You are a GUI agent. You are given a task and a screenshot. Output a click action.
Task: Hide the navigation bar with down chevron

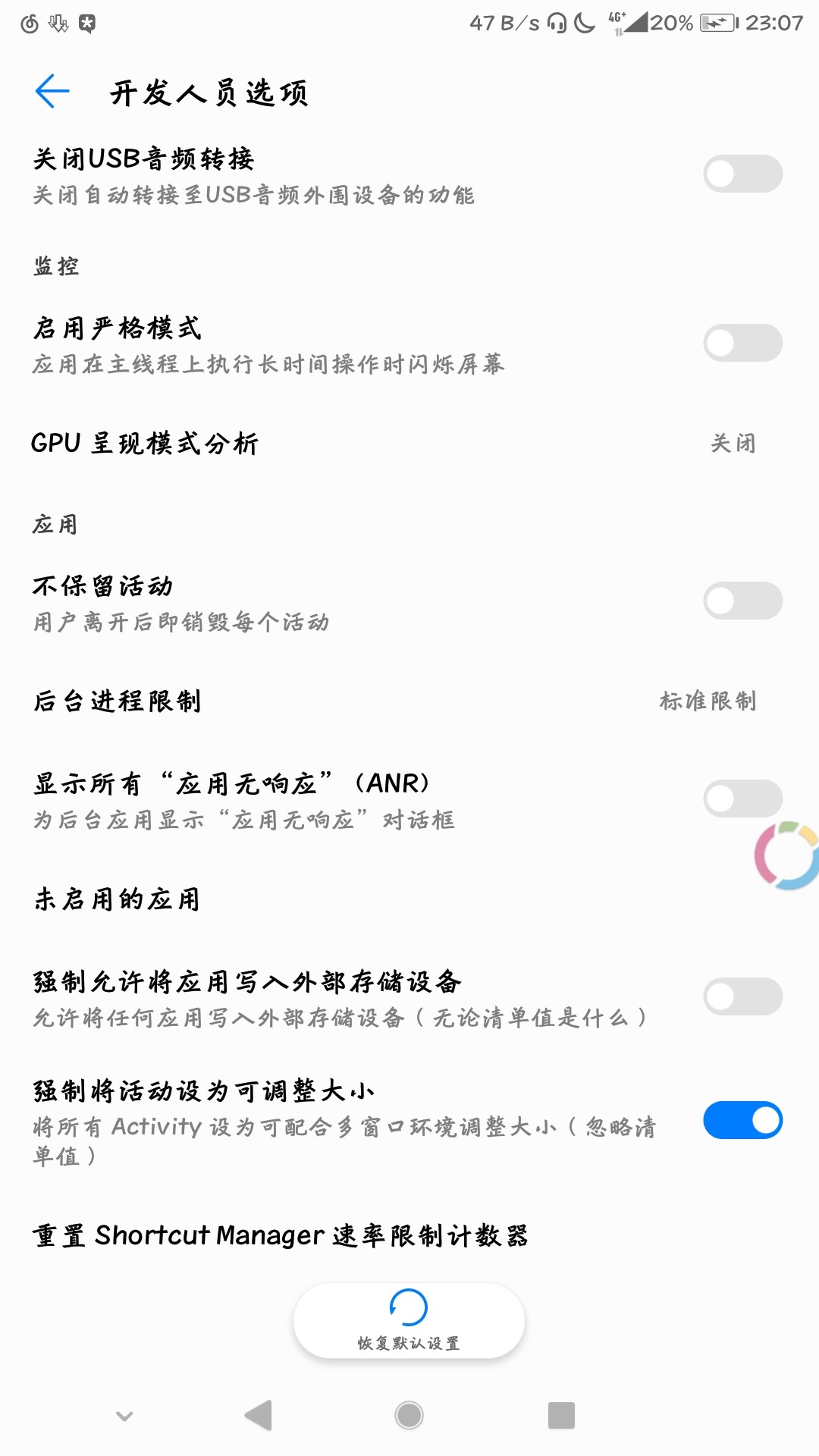(125, 1415)
